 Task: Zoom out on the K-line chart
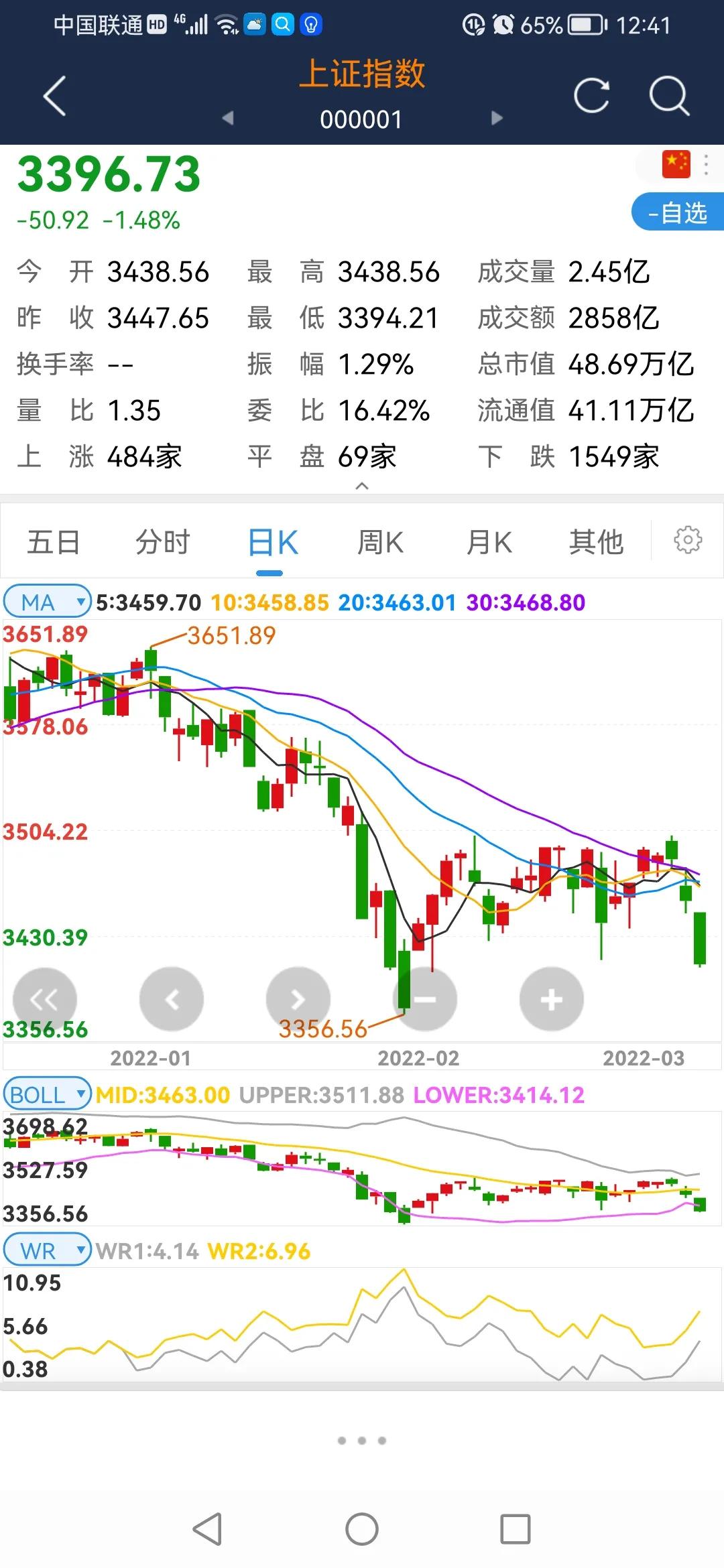click(425, 998)
